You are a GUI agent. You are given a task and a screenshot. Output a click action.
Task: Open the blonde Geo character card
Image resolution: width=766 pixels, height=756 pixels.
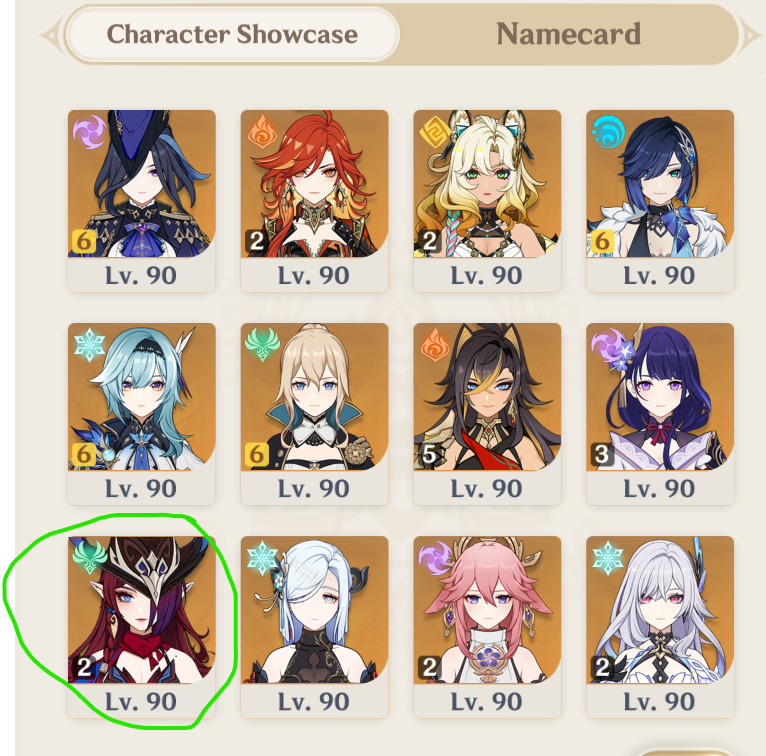click(x=487, y=201)
